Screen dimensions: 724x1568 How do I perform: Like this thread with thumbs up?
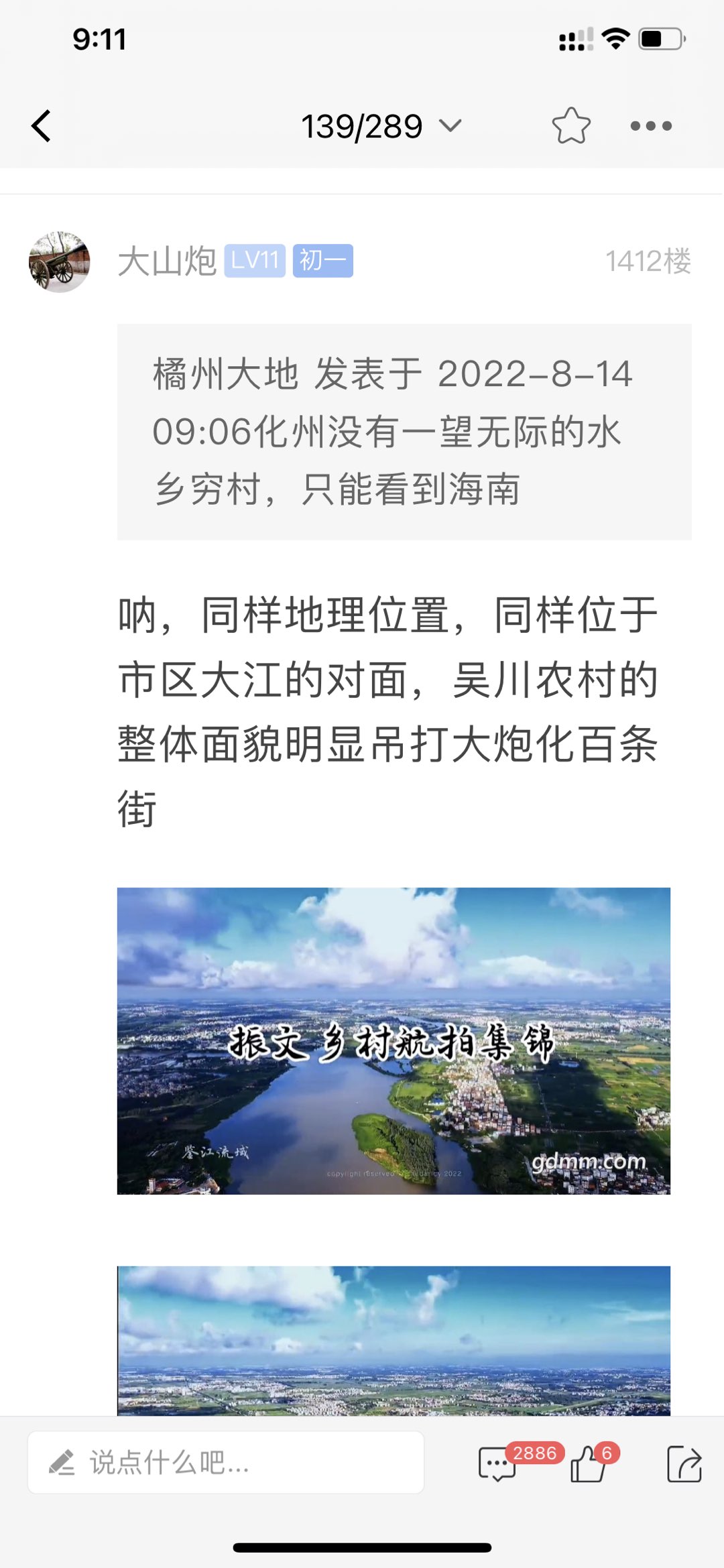point(589,1464)
